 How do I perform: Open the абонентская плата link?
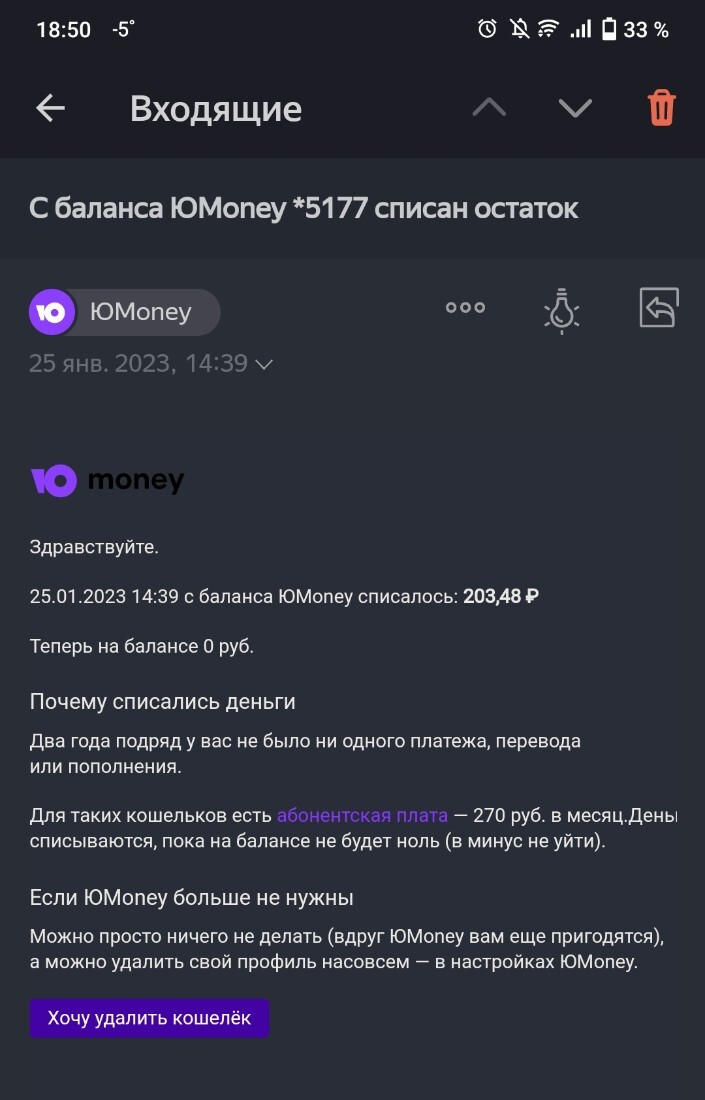pos(362,816)
